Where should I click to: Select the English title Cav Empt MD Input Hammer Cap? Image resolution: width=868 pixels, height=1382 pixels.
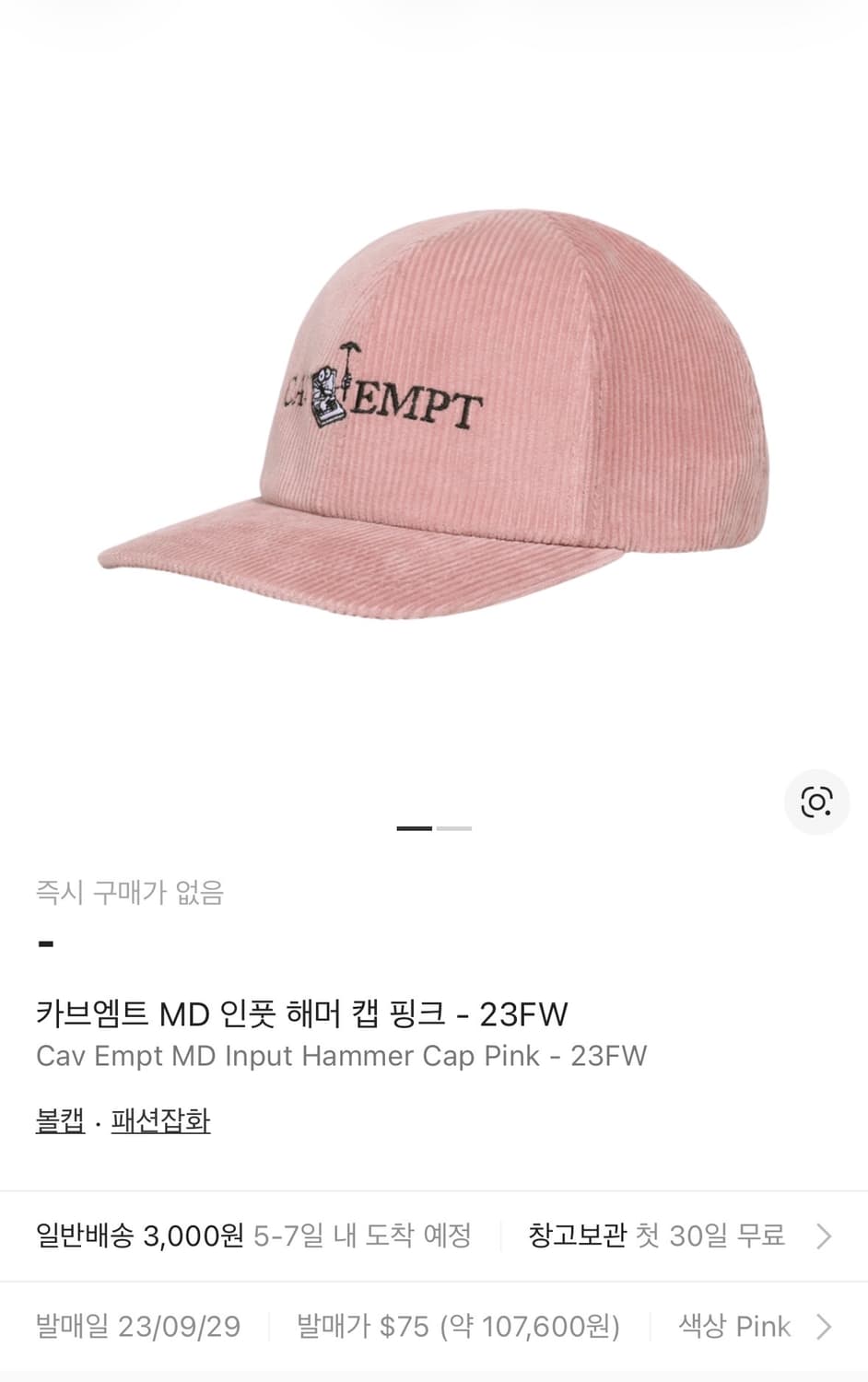341,1056
